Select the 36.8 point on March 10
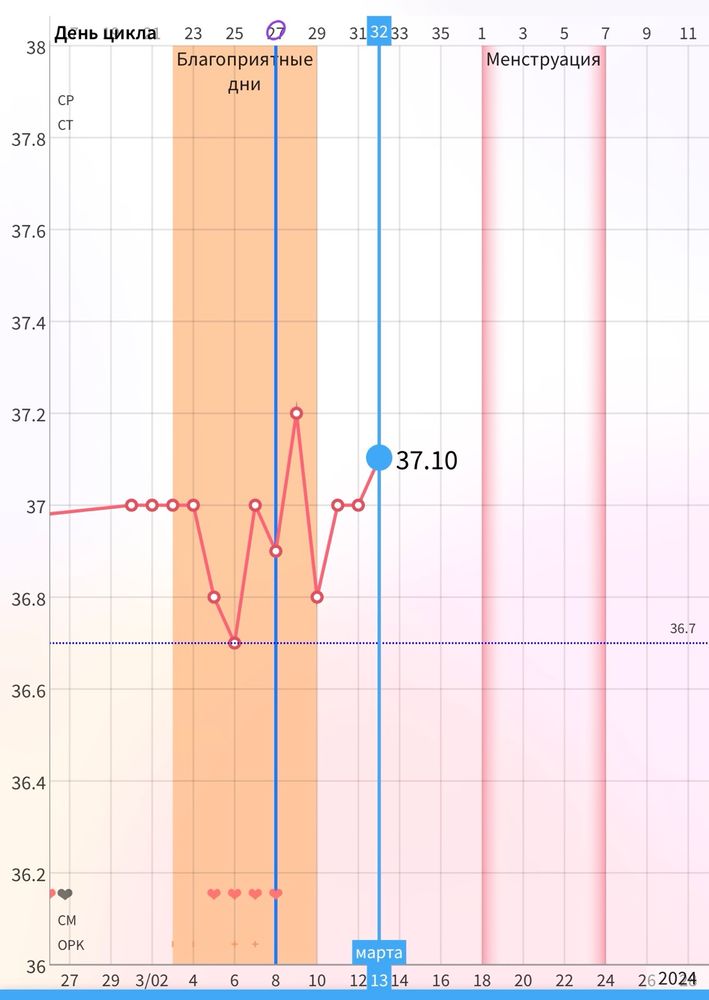Image resolution: width=709 pixels, height=1000 pixels. (x=317, y=597)
